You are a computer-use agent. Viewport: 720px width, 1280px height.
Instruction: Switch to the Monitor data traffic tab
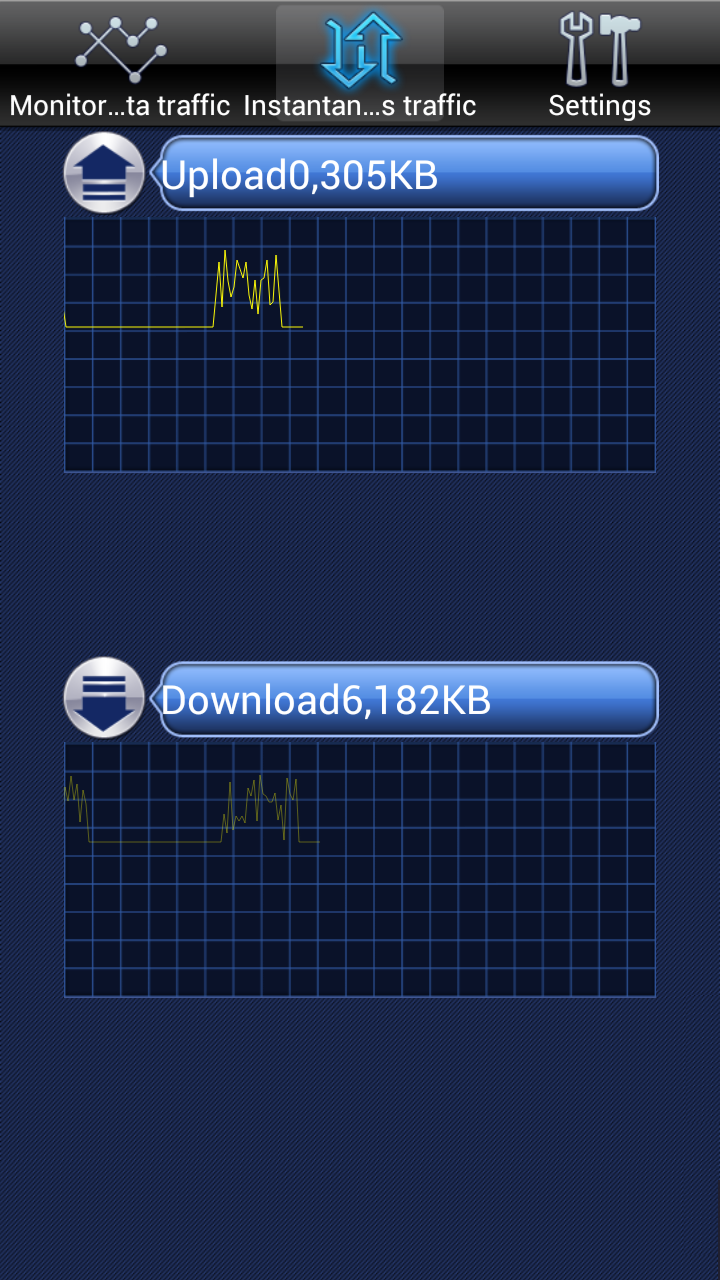tap(120, 62)
